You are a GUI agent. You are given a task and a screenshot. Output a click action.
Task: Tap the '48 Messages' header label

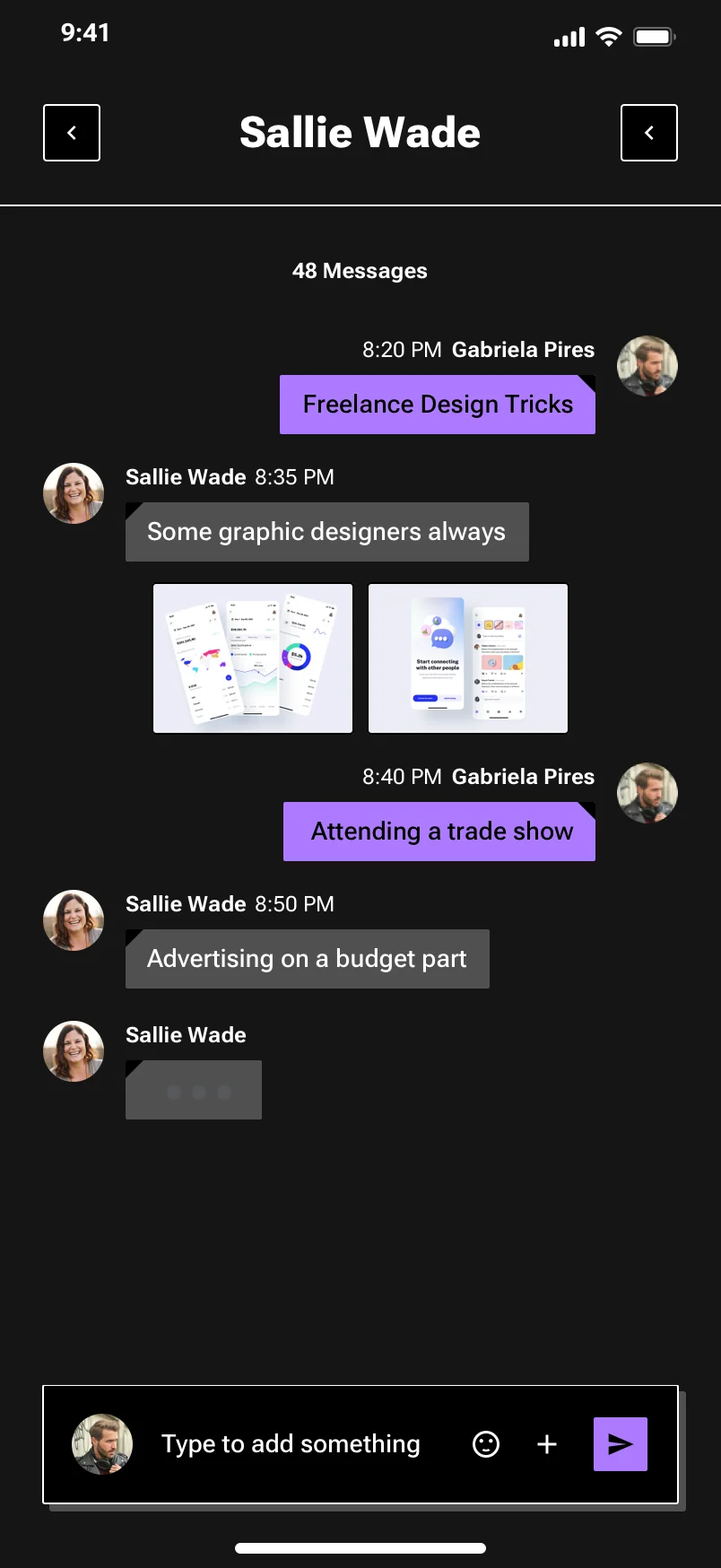tap(360, 270)
